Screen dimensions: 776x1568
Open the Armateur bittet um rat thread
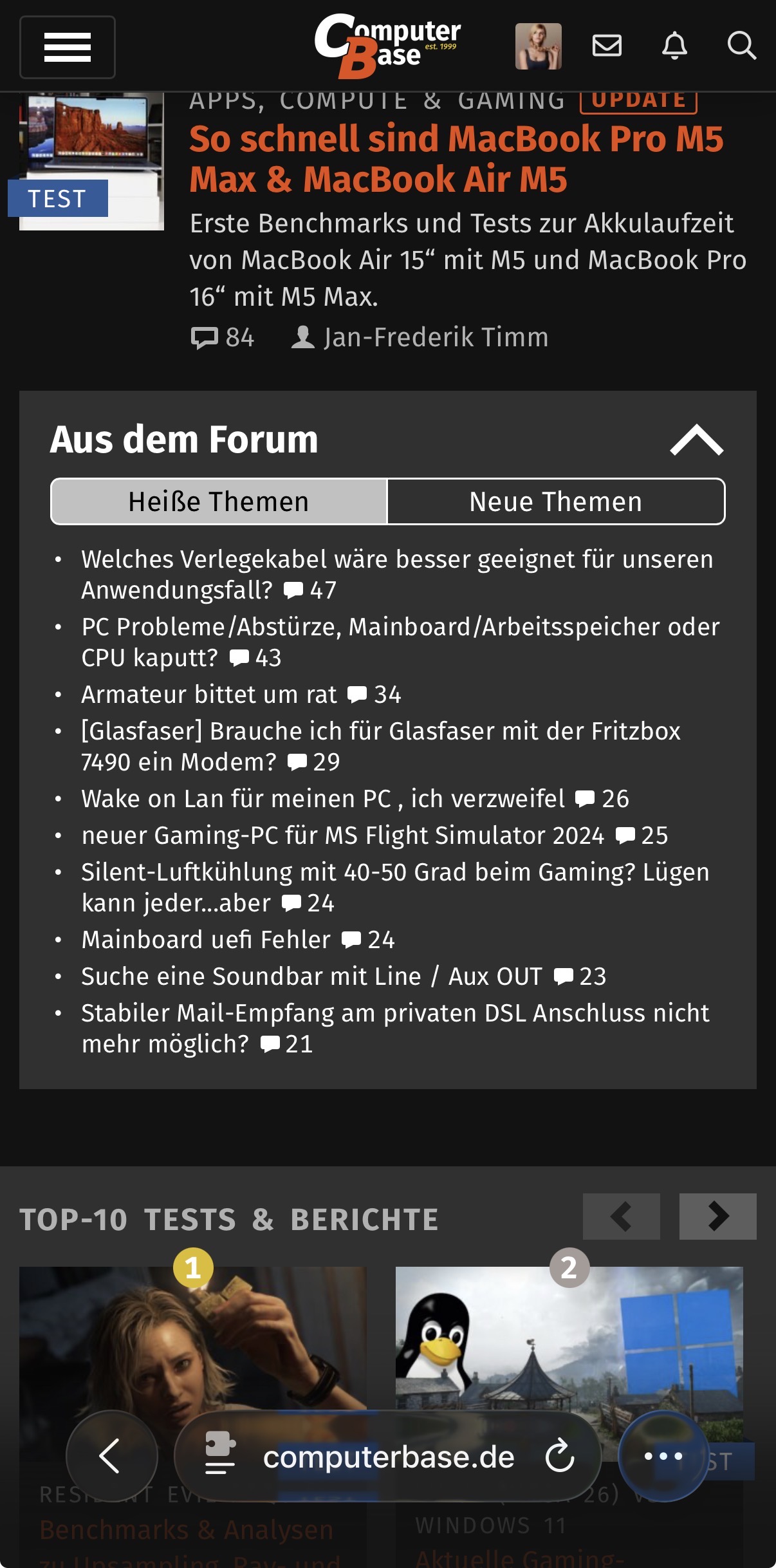[209, 695]
